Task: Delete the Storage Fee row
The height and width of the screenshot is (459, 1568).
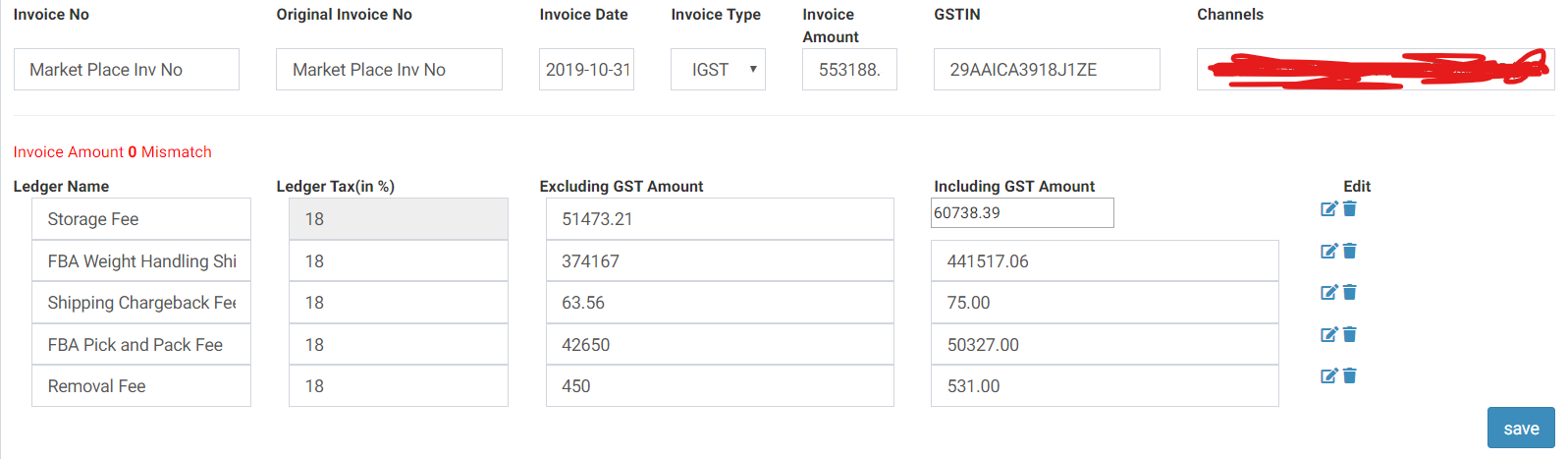Action: pos(1350,208)
